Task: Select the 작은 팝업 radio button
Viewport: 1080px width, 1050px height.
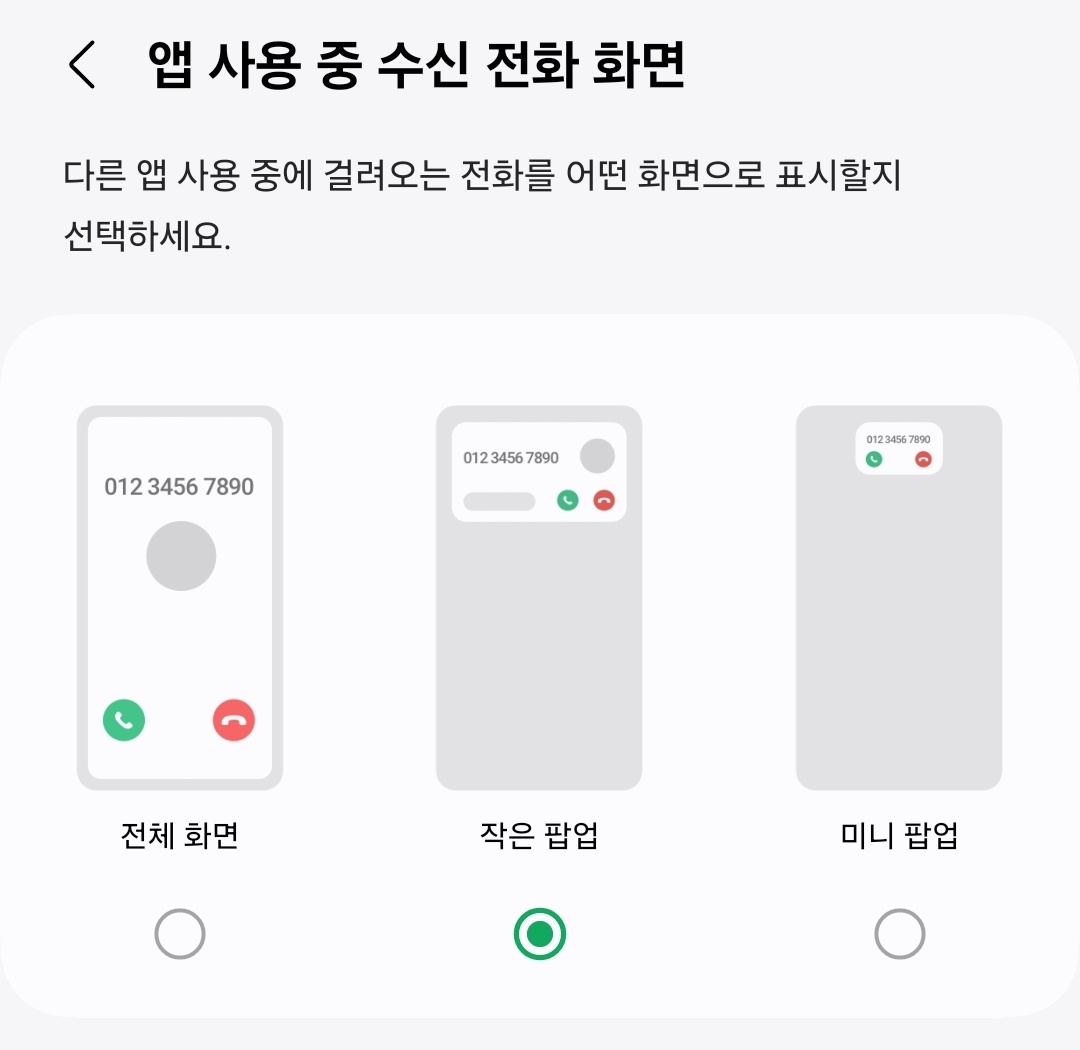Action: pos(540,934)
